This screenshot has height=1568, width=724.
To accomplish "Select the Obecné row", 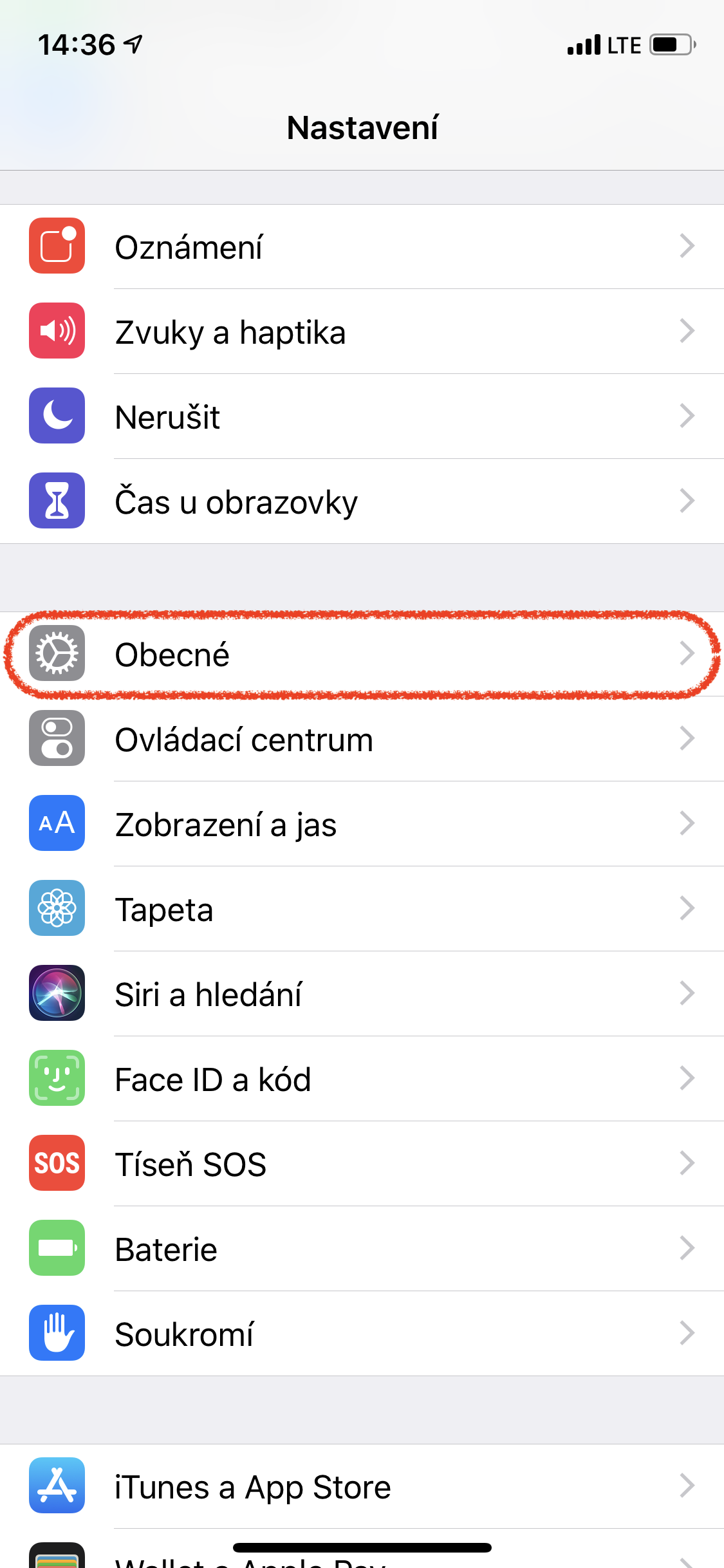I will (362, 654).
